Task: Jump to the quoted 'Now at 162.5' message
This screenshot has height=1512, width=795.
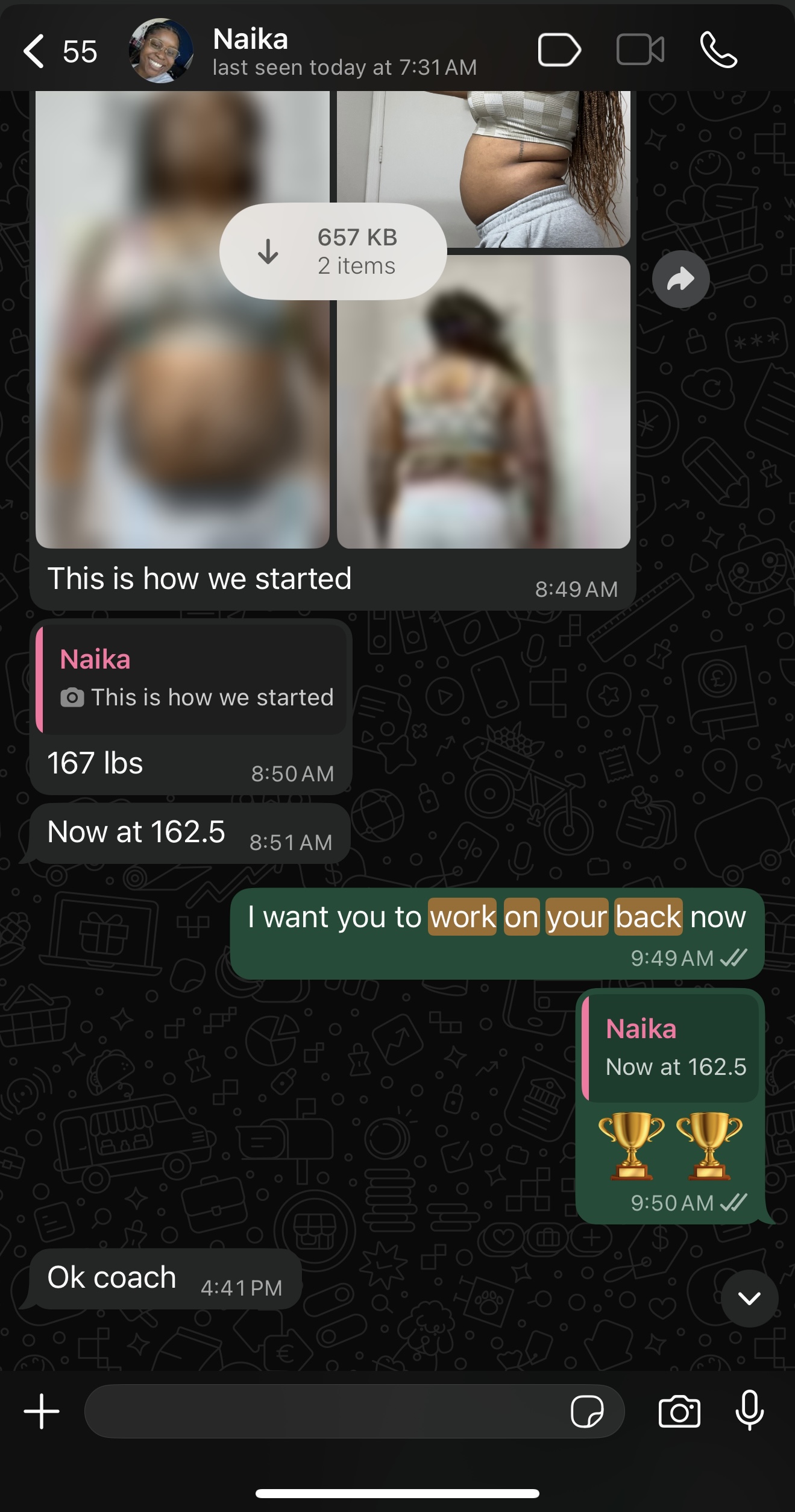Action: 670,1047
